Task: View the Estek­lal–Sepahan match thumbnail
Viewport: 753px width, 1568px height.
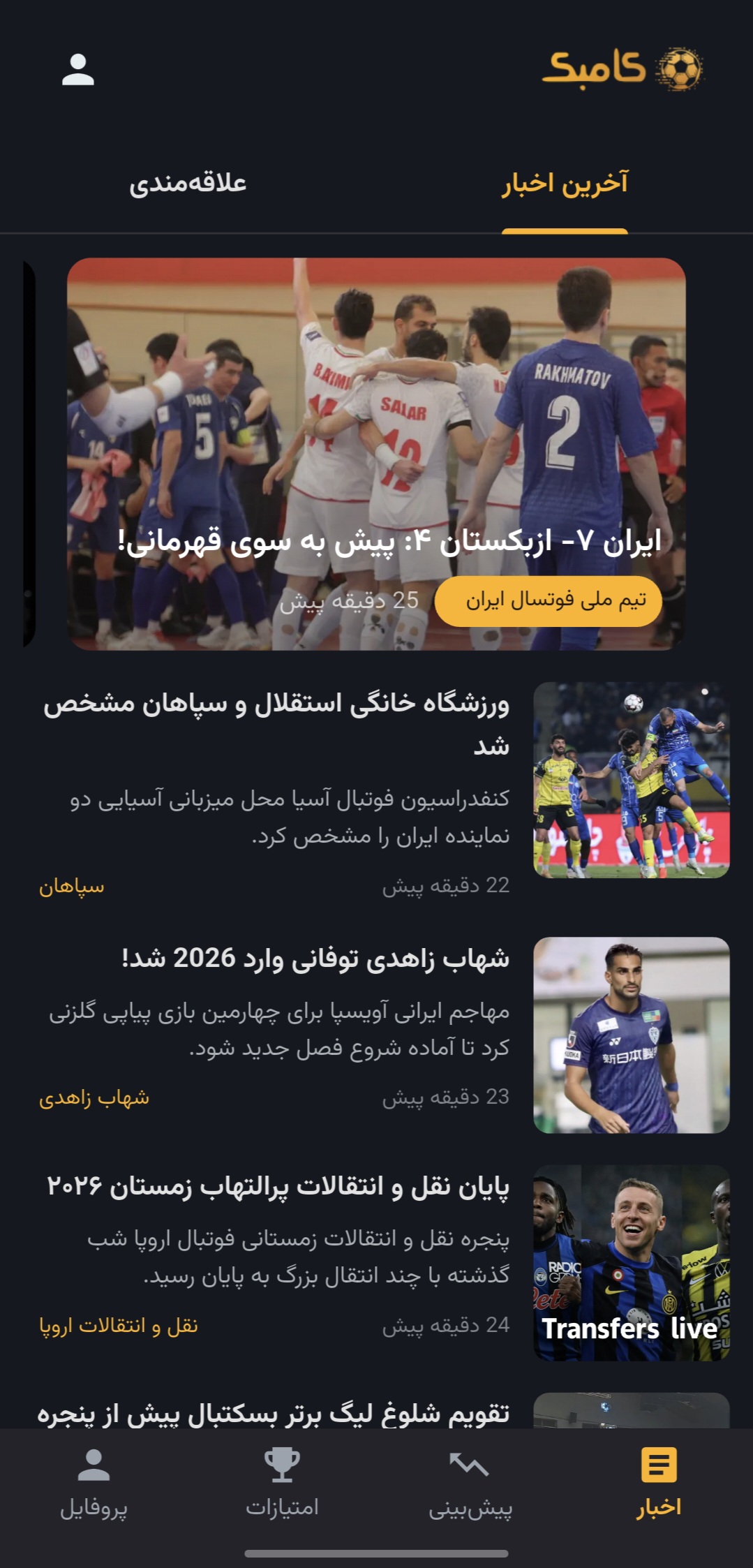Action: pyautogui.click(x=632, y=780)
